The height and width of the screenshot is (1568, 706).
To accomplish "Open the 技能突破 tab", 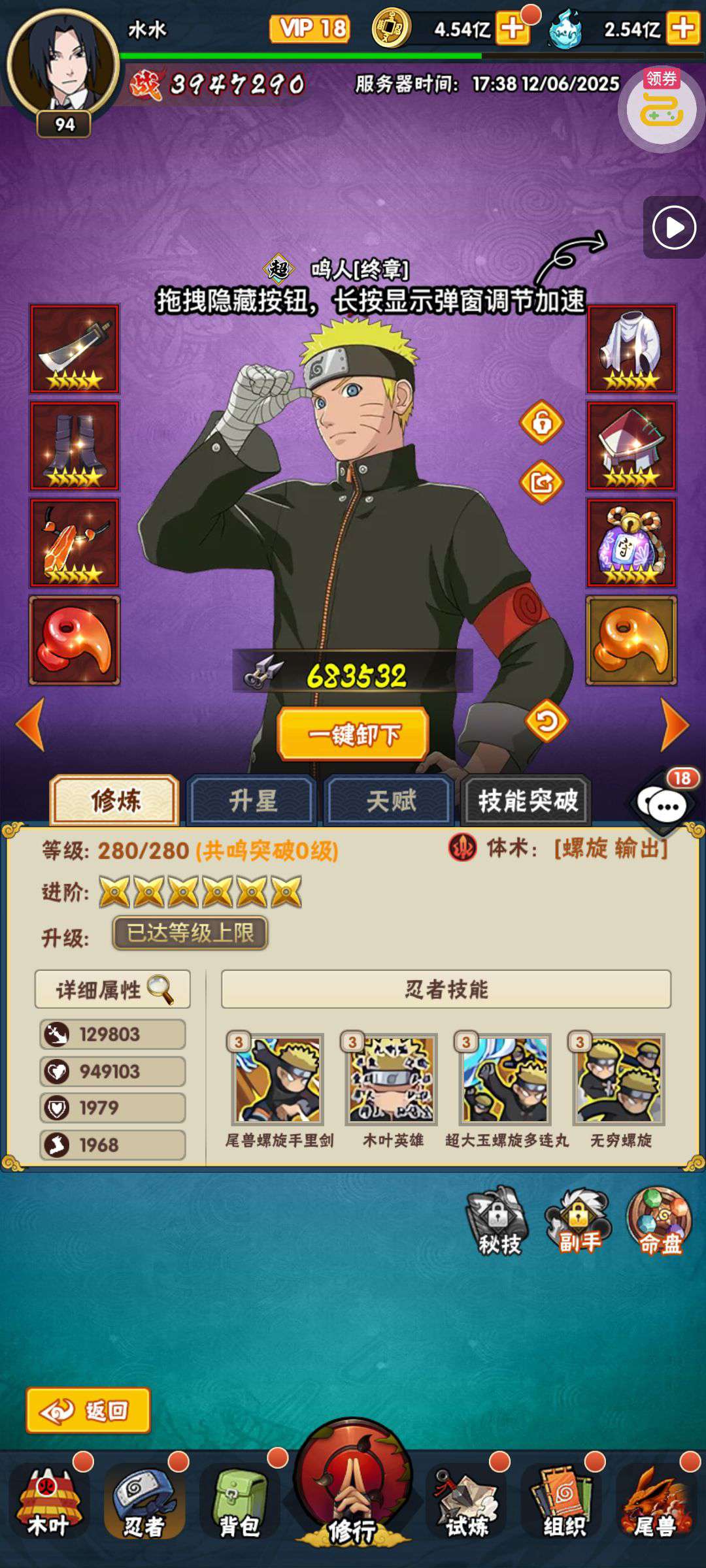I will tap(527, 800).
